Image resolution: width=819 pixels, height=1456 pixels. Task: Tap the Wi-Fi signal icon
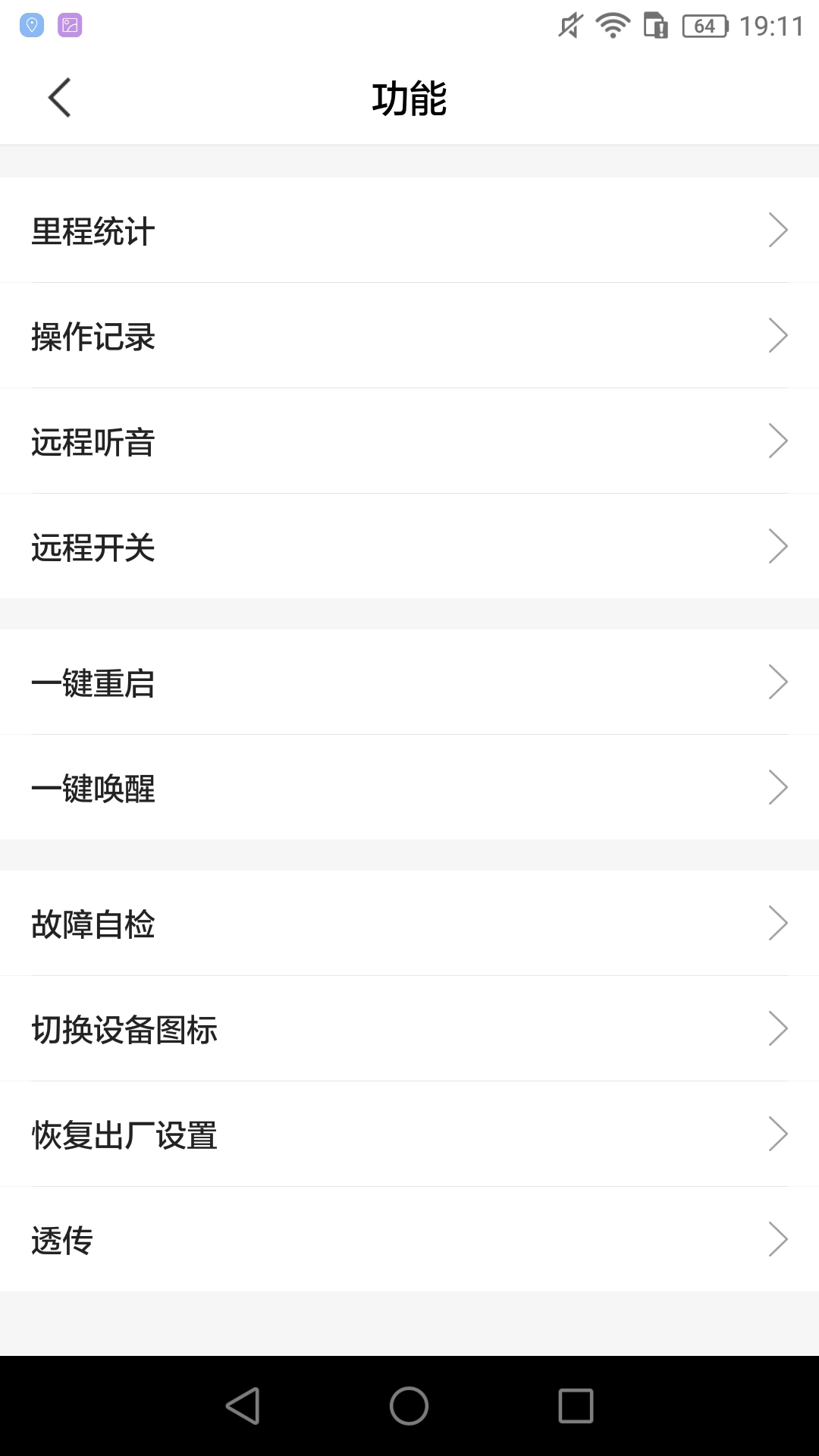pyautogui.click(x=611, y=24)
